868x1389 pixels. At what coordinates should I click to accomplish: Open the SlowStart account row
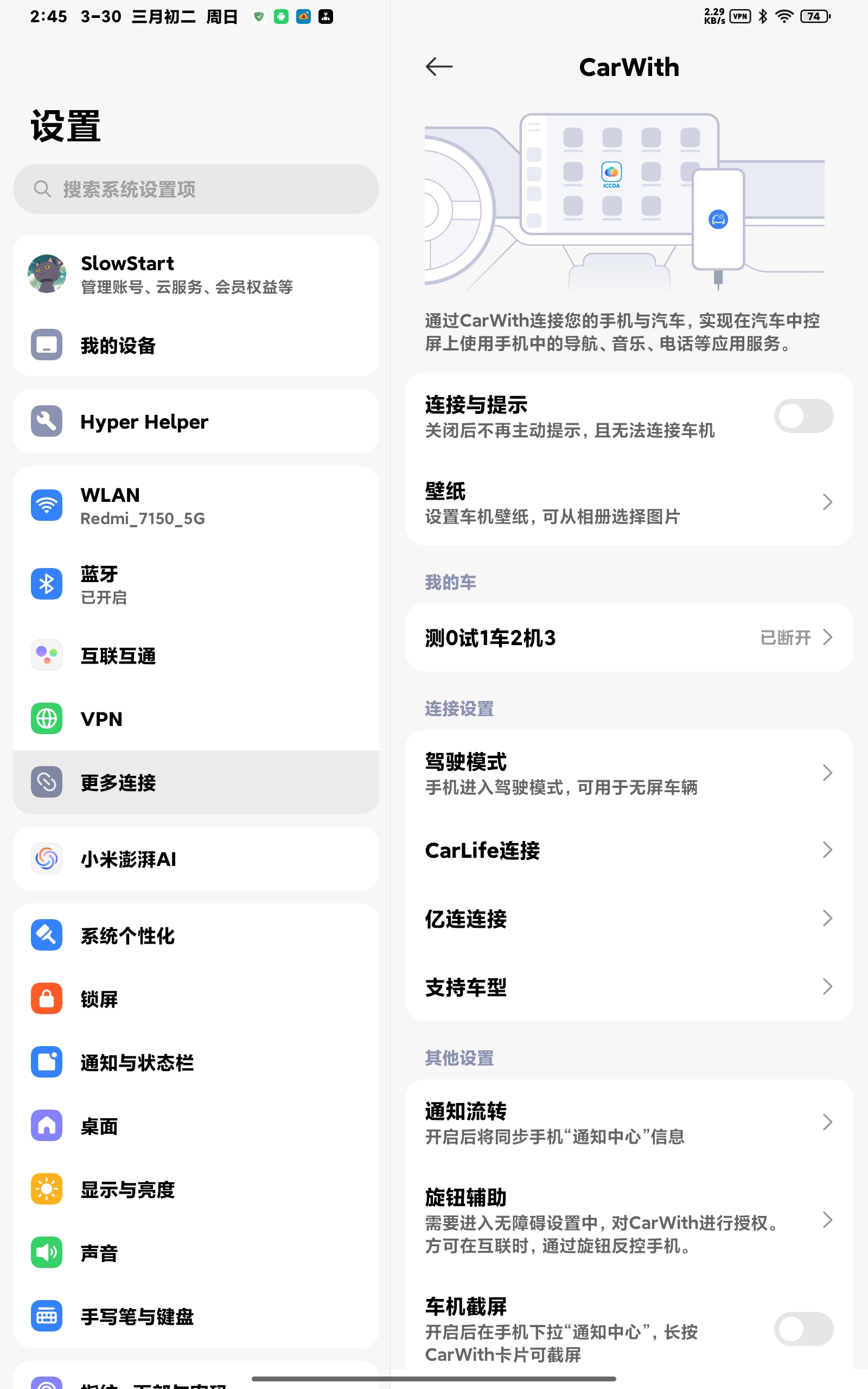click(196, 274)
